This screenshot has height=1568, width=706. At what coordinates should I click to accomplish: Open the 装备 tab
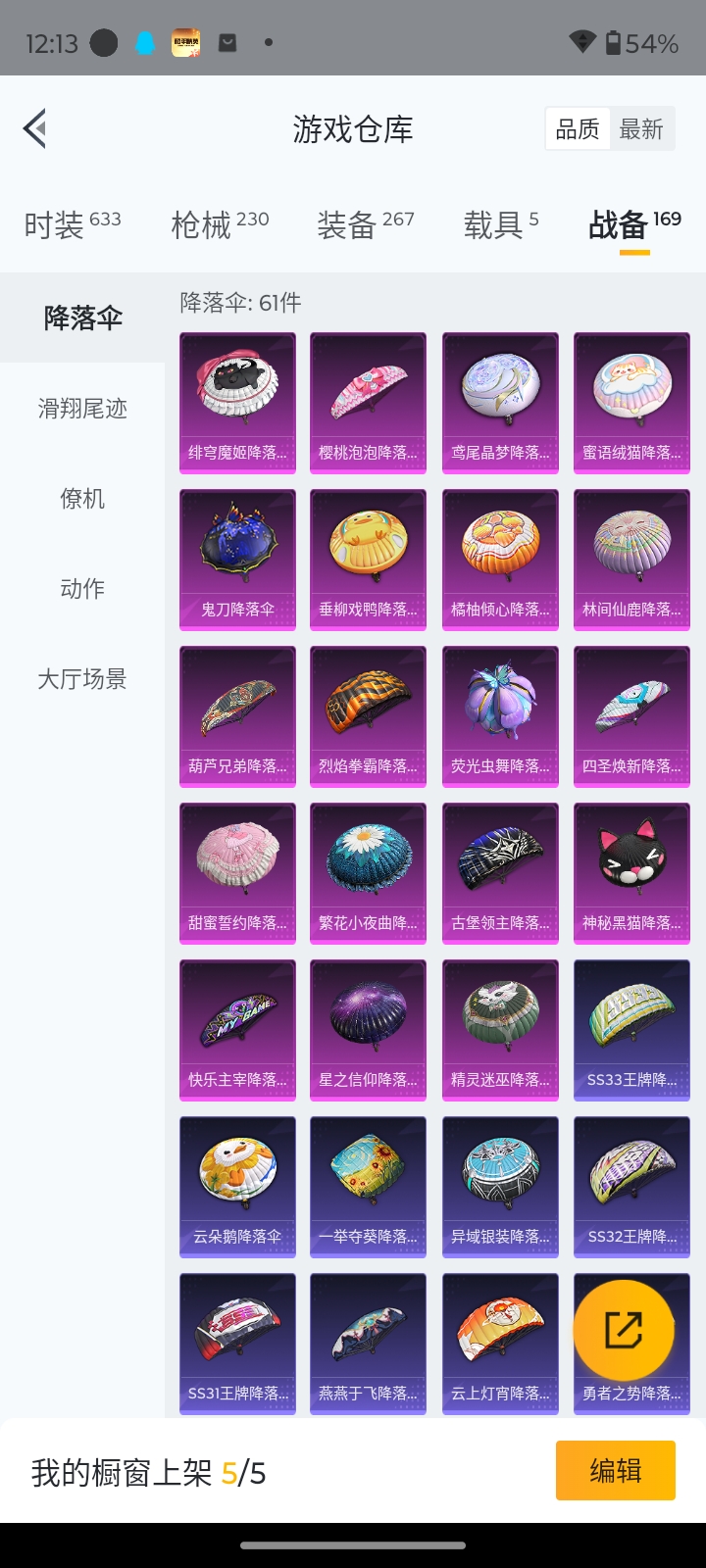tap(366, 224)
